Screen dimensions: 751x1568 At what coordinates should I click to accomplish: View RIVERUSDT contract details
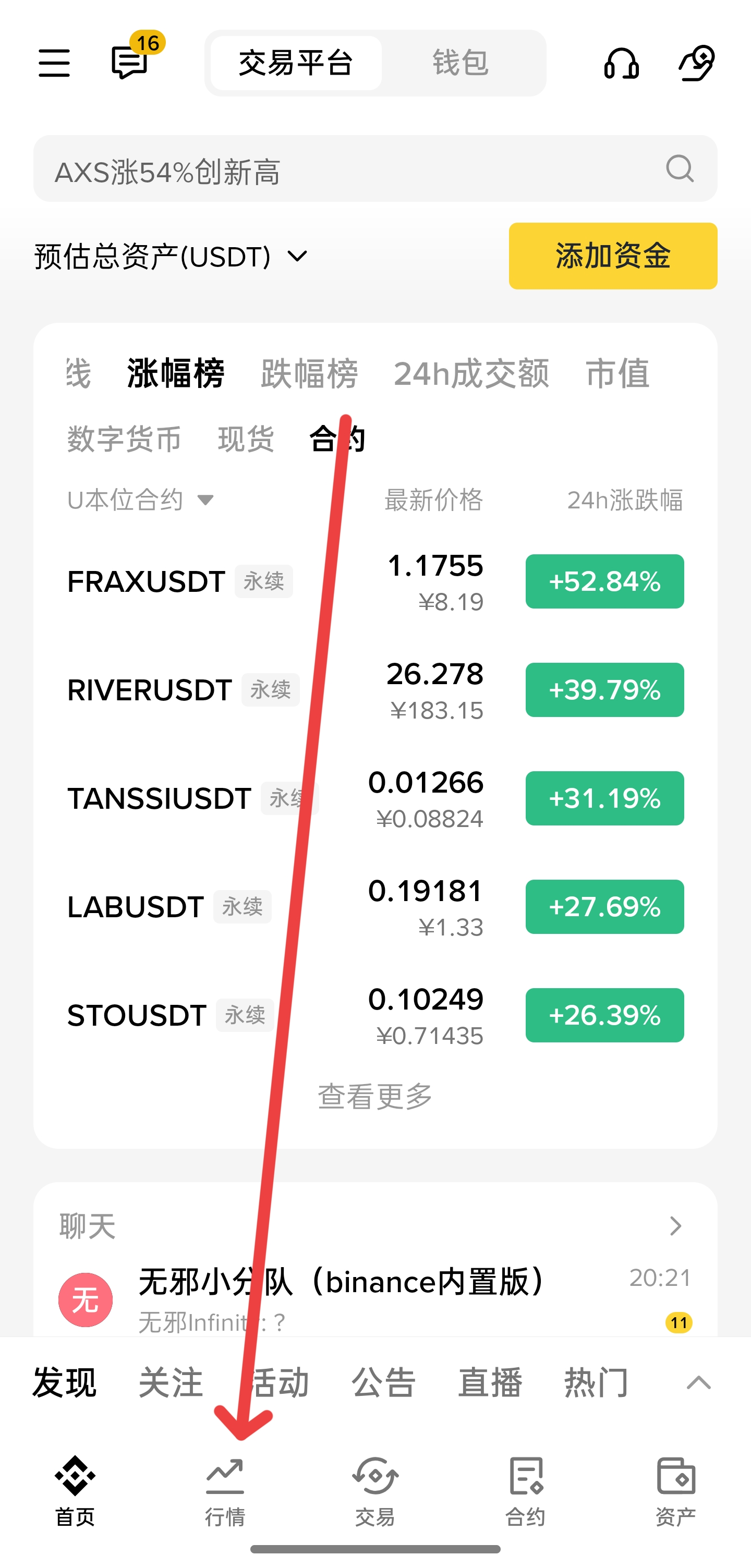[x=183, y=690]
